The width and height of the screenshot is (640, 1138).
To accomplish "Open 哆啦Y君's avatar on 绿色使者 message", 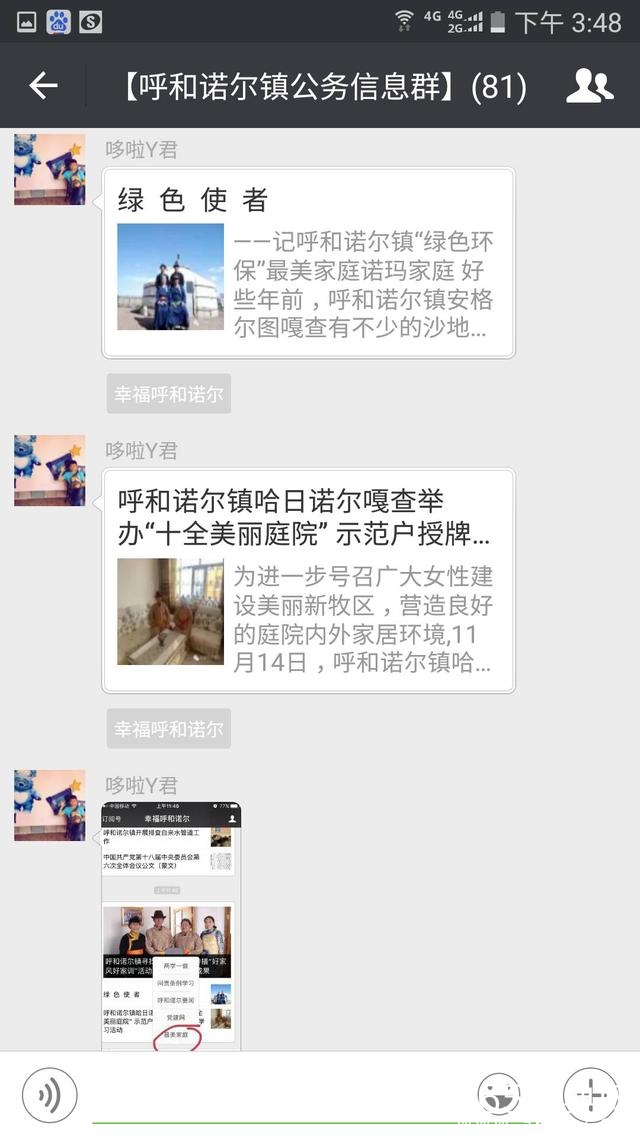I will pos(49,170).
